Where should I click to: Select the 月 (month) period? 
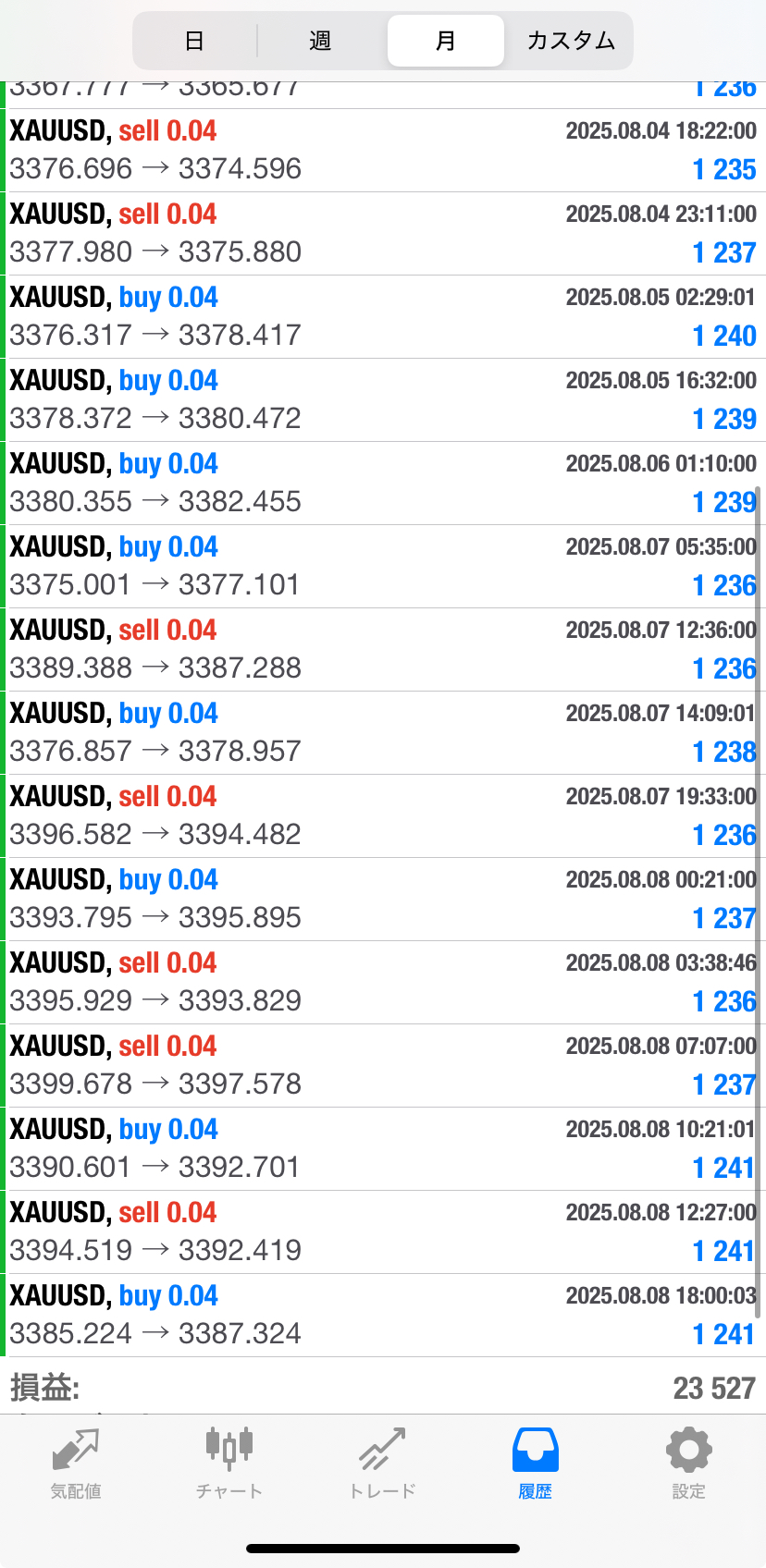445,41
